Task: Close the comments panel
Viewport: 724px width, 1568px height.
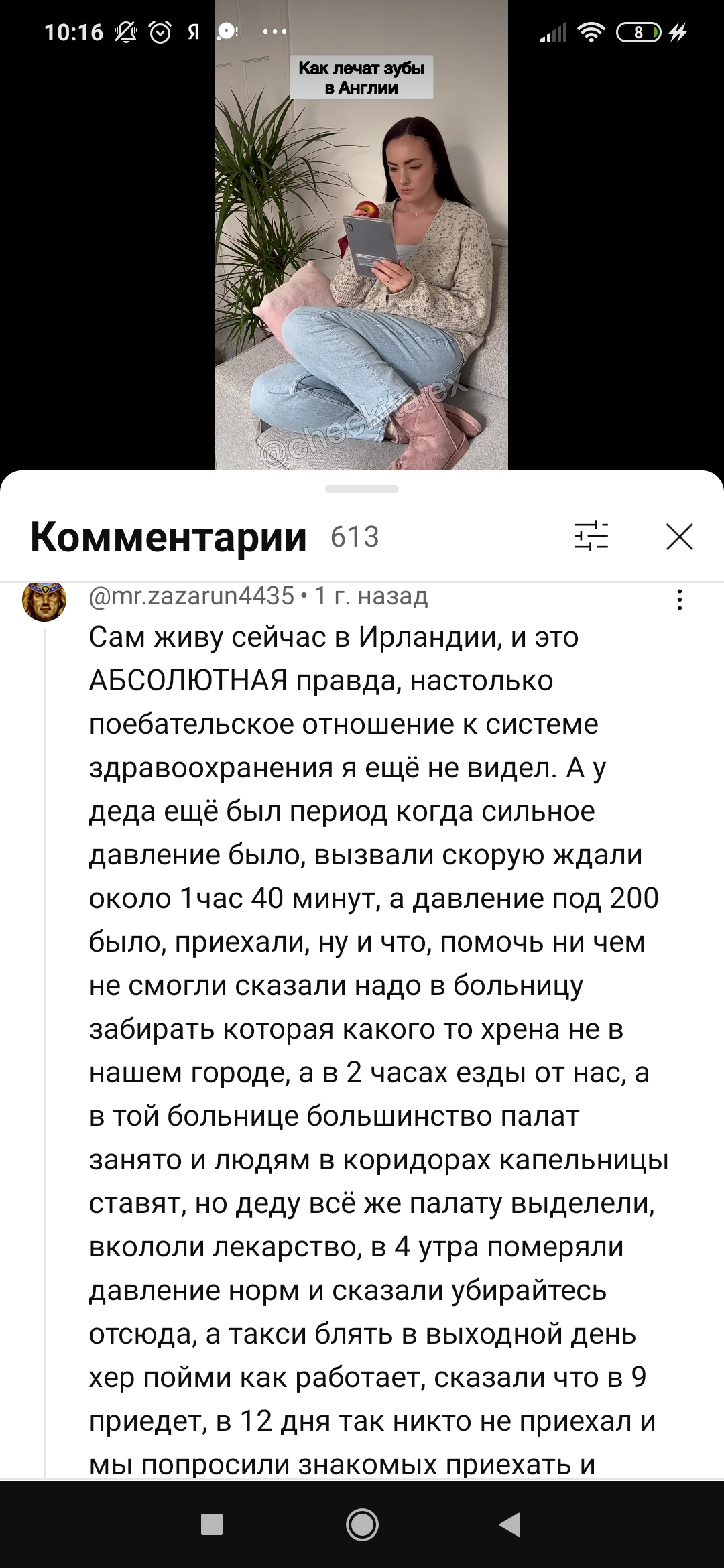Action: click(679, 537)
